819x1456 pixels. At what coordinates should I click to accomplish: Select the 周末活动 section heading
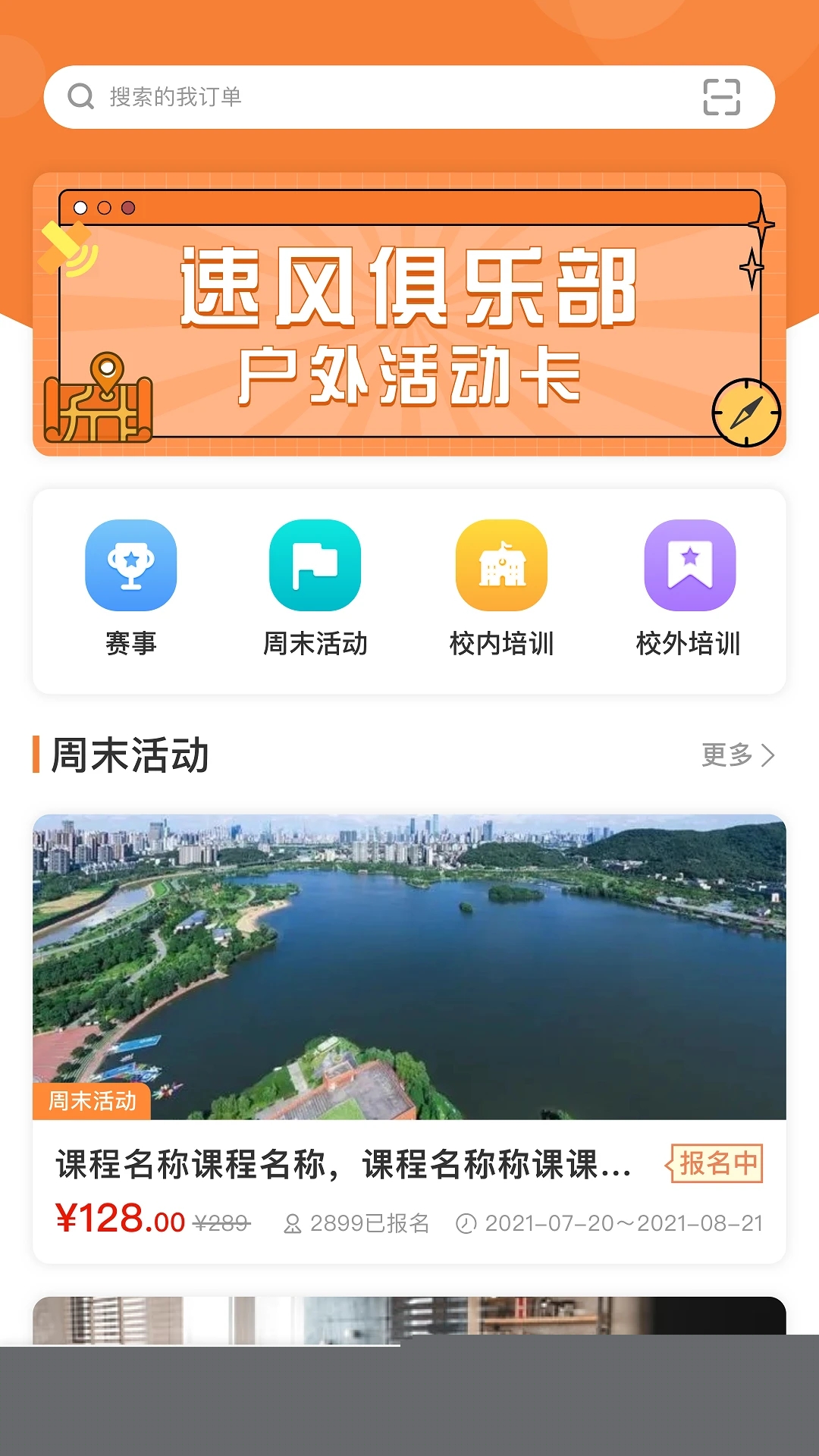click(x=129, y=755)
